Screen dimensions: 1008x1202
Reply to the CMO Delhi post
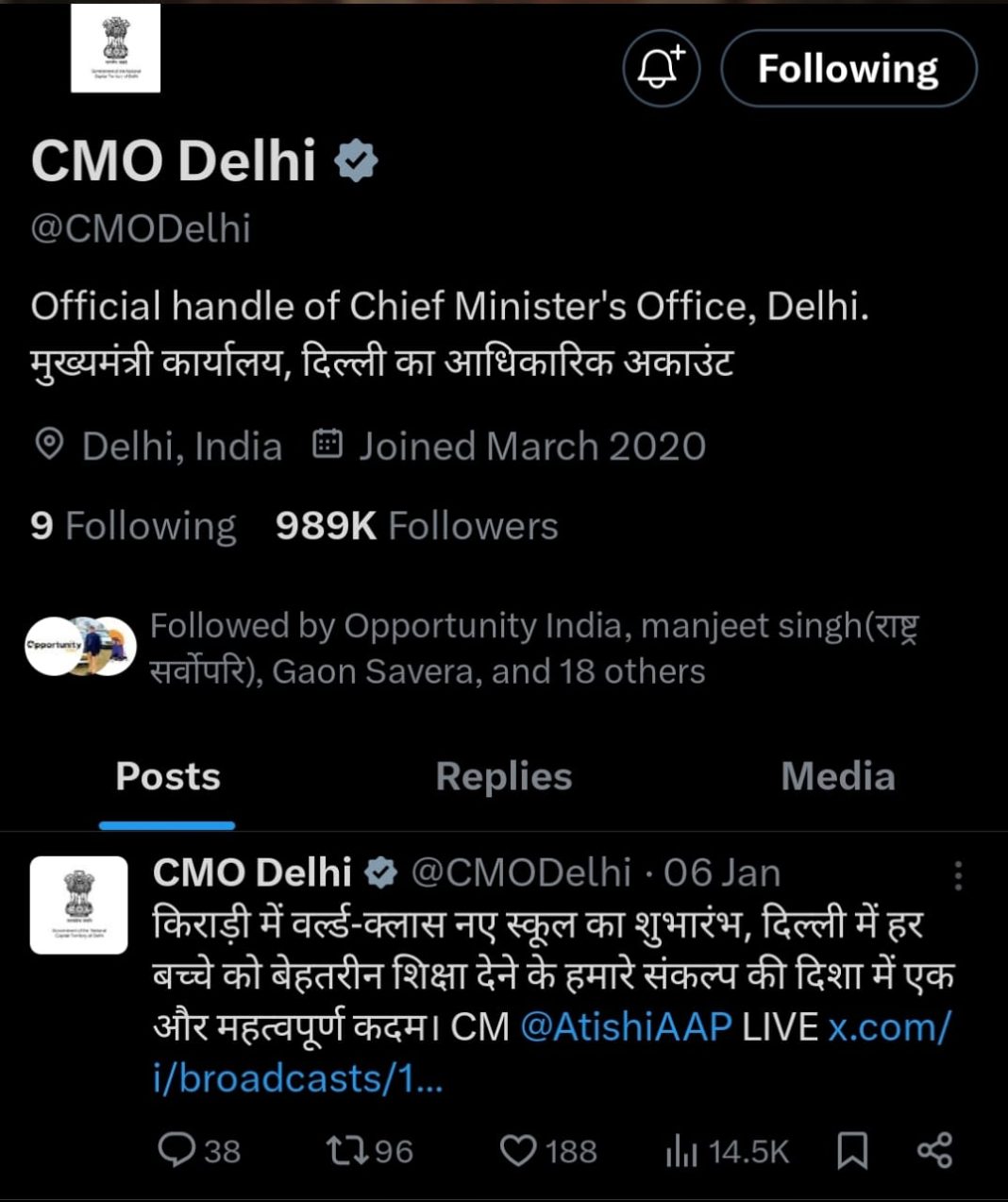(181, 1151)
